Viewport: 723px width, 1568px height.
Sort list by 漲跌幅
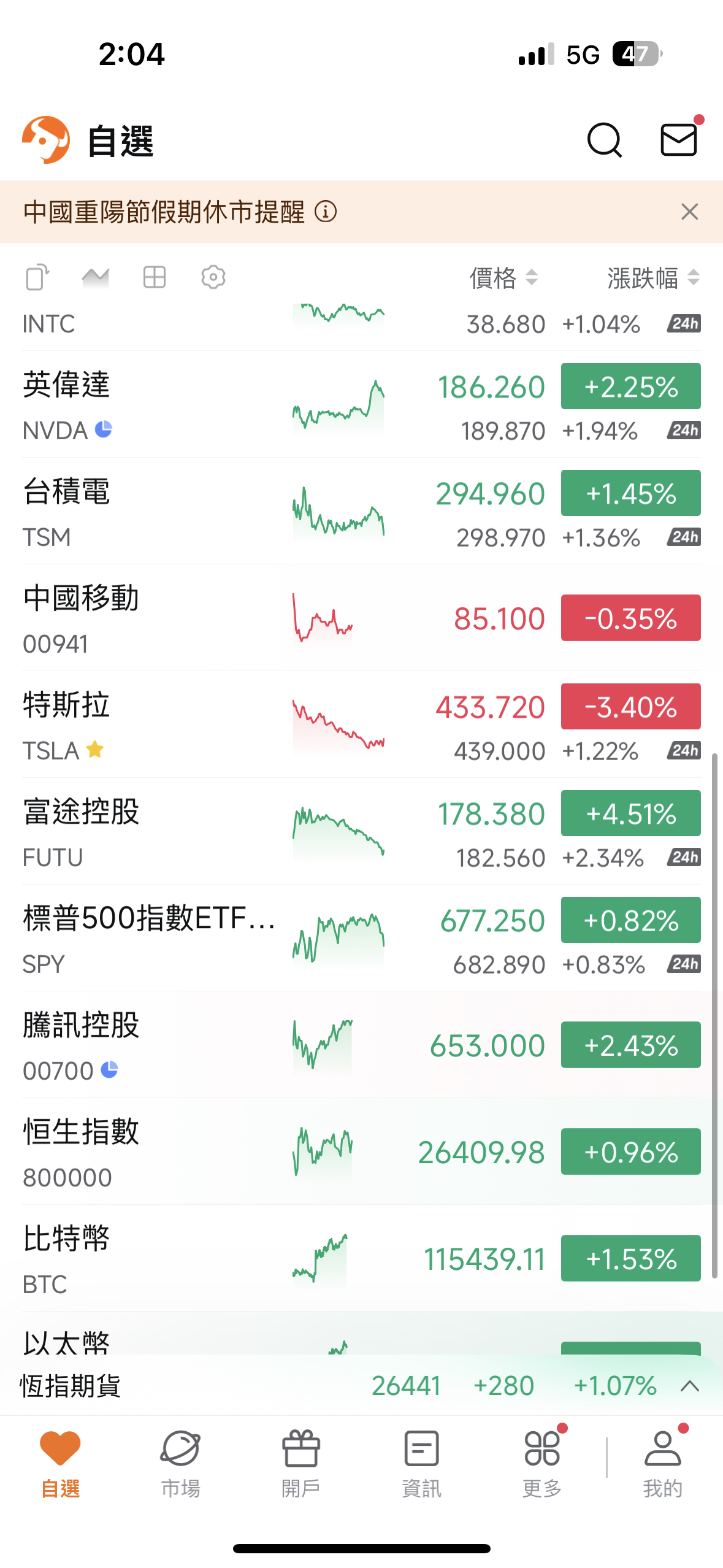pos(652,278)
